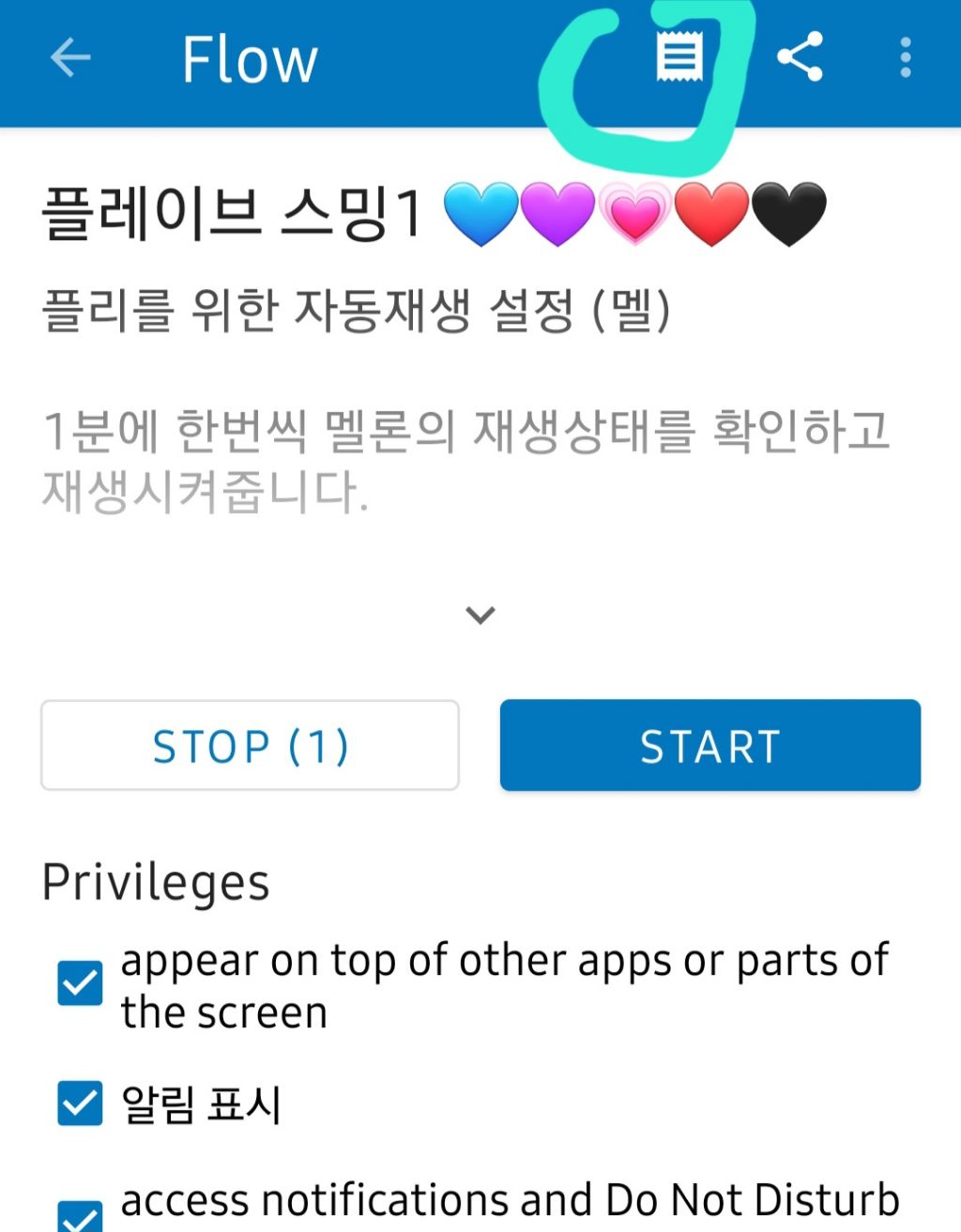Start the flow

tap(710, 745)
